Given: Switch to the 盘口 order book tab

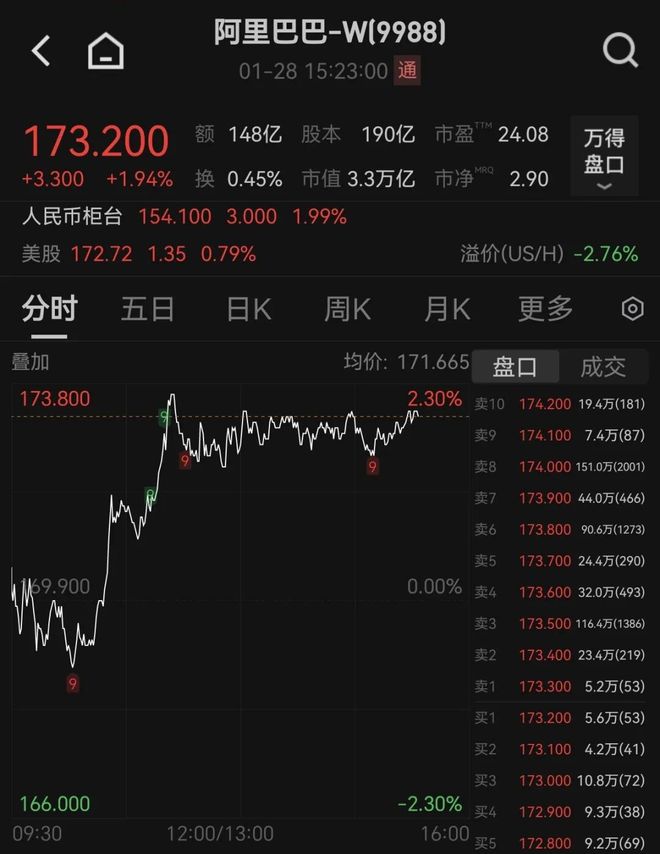Looking at the screenshot, I should coord(515,367).
